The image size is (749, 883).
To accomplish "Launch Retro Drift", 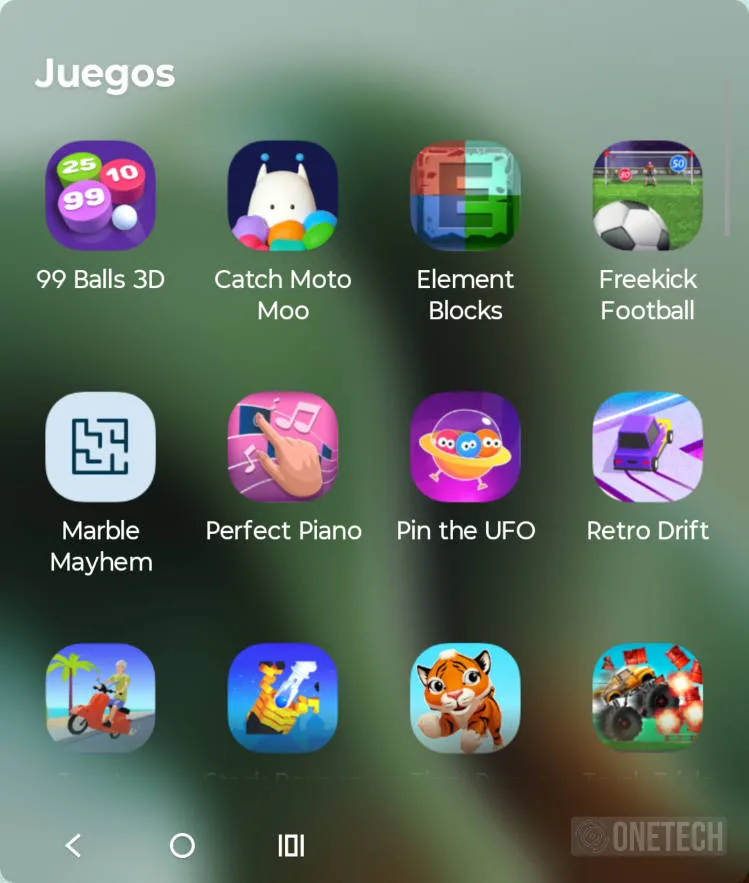I will [x=647, y=447].
